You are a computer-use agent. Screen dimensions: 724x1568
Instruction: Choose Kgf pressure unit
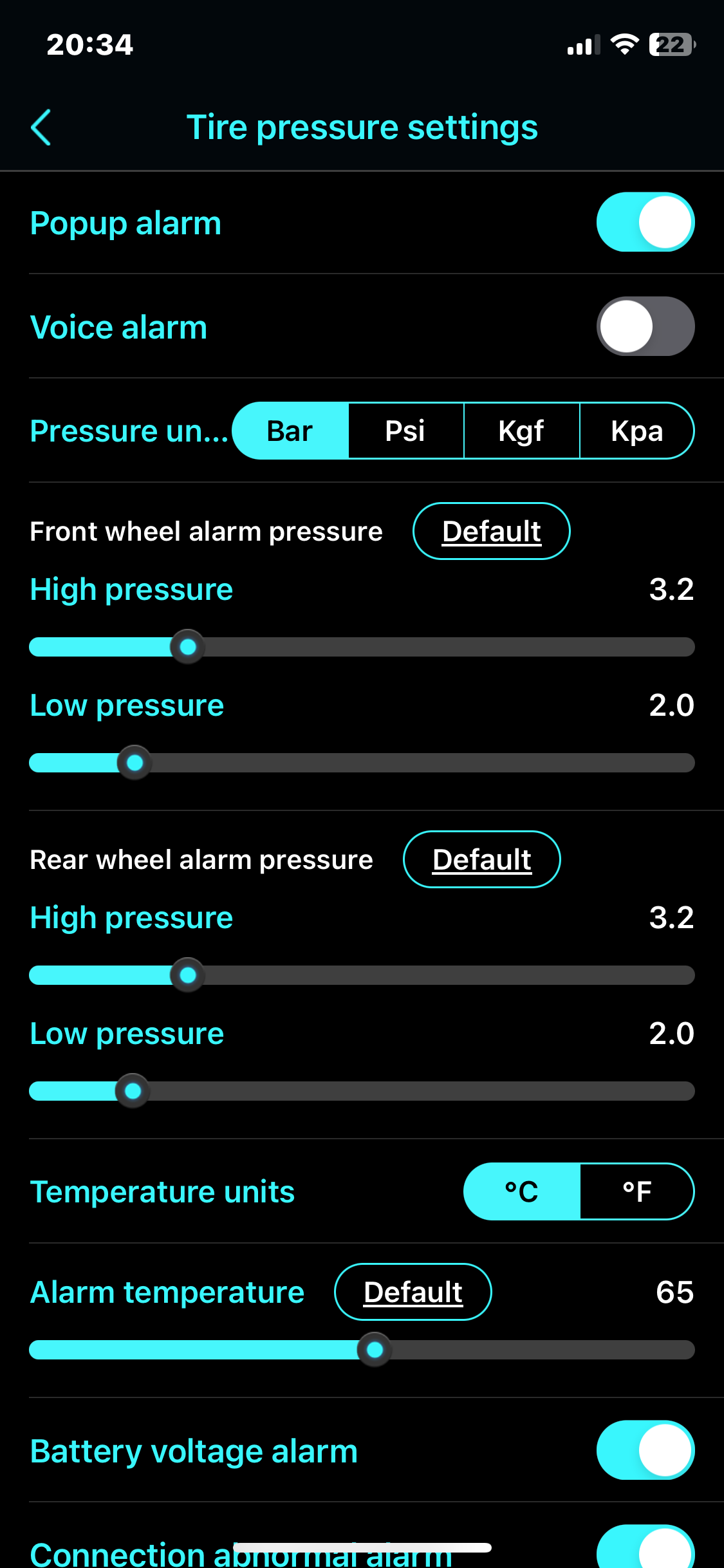pyautogui.click(x=521, y=431)
